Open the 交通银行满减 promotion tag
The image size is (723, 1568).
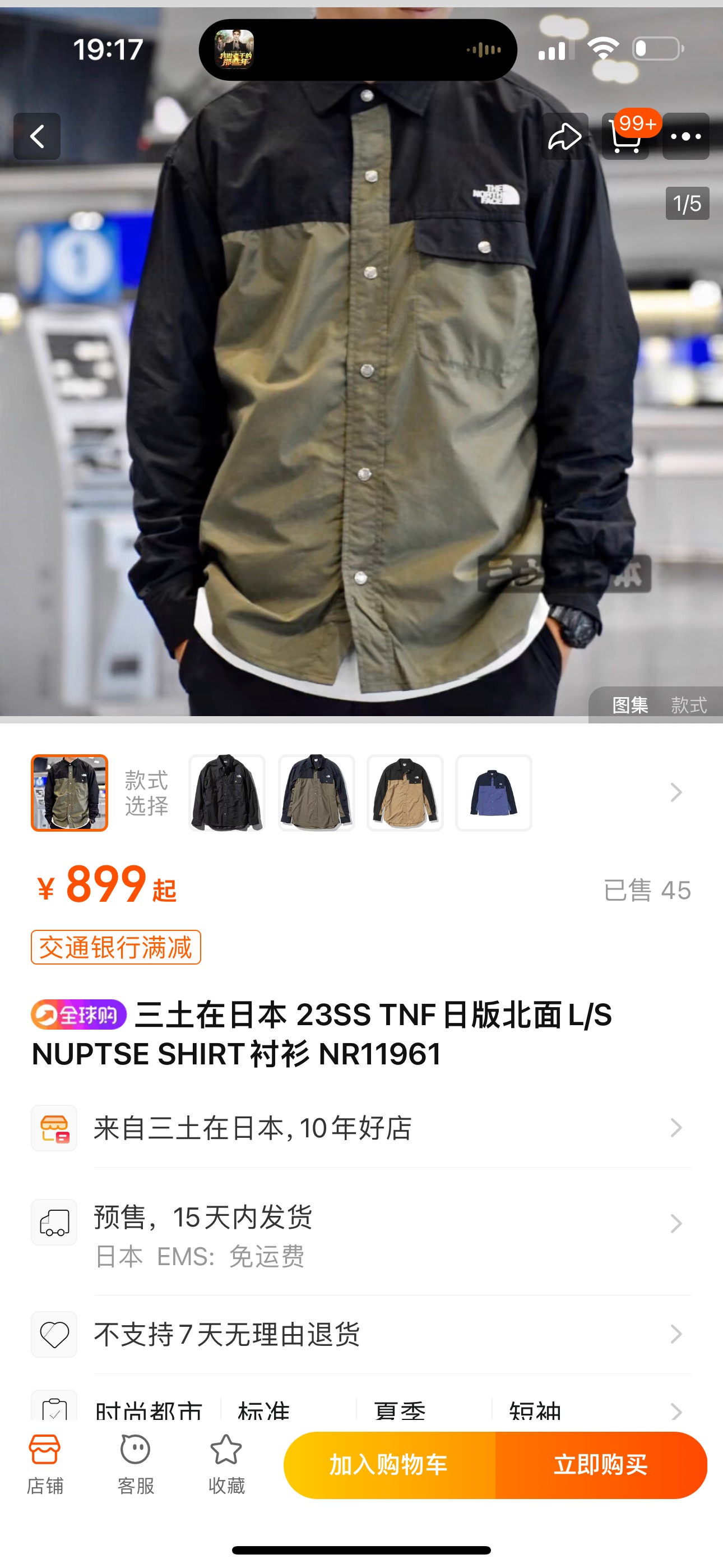click(x=115, y=947)
